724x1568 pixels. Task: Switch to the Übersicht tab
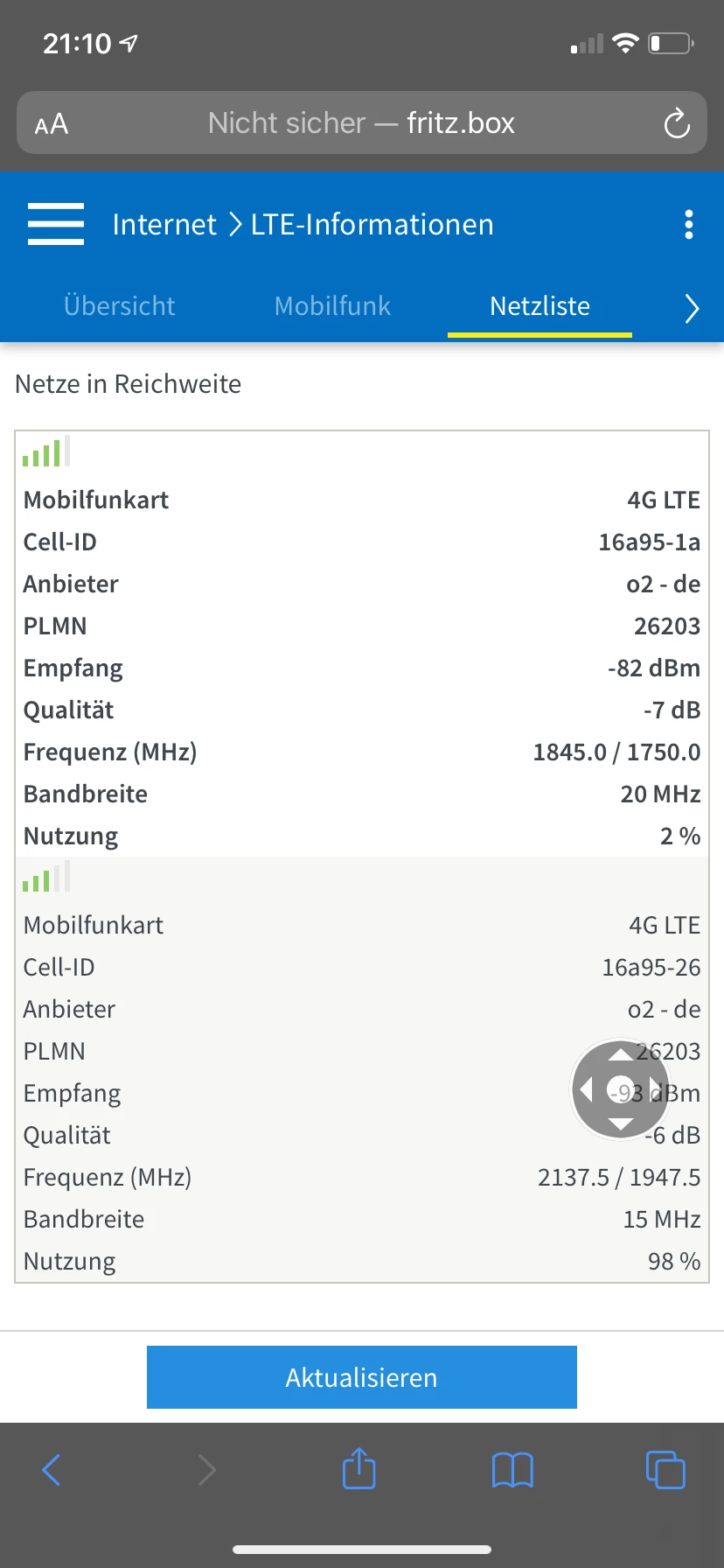coord(120,306)
